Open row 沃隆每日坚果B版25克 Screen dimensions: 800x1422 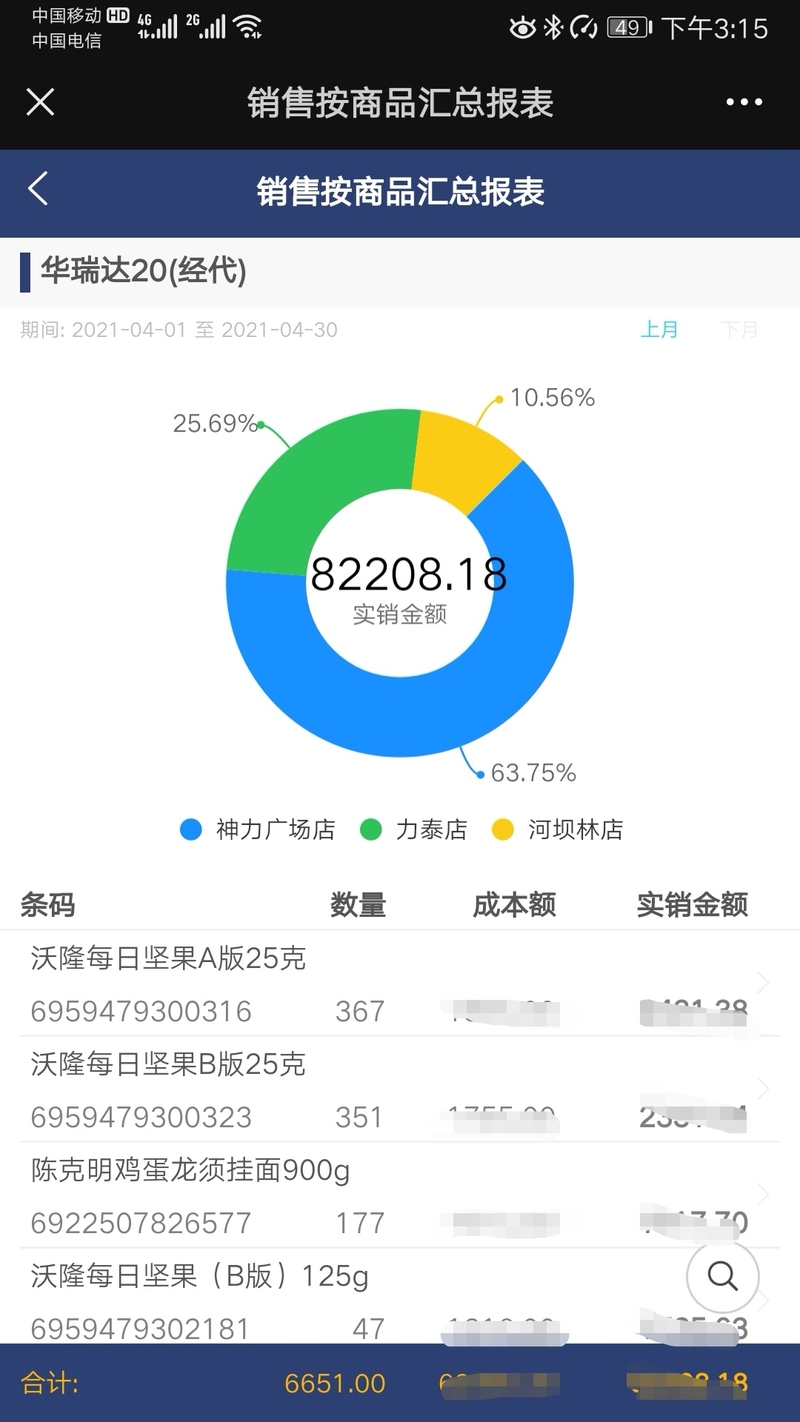[400, 1090]
